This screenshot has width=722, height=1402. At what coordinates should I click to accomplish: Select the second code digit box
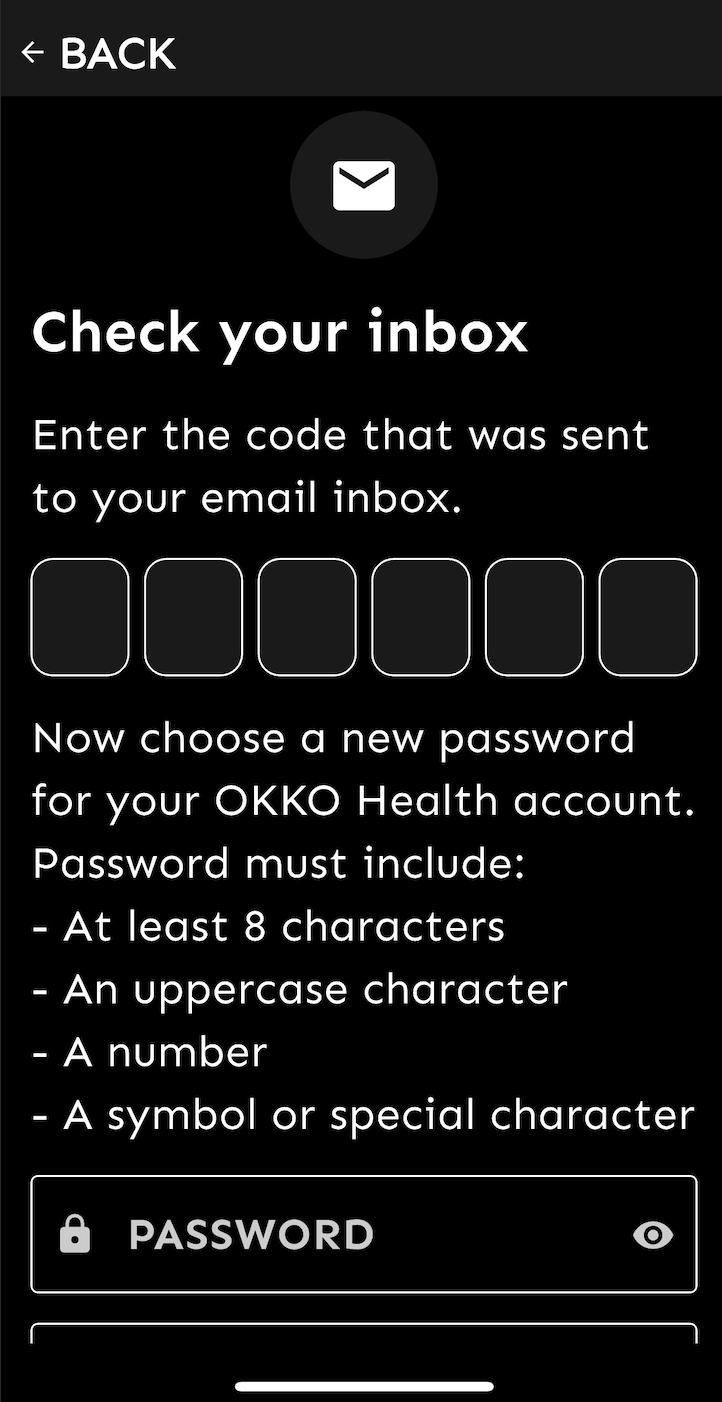click(x=193, y=617)
